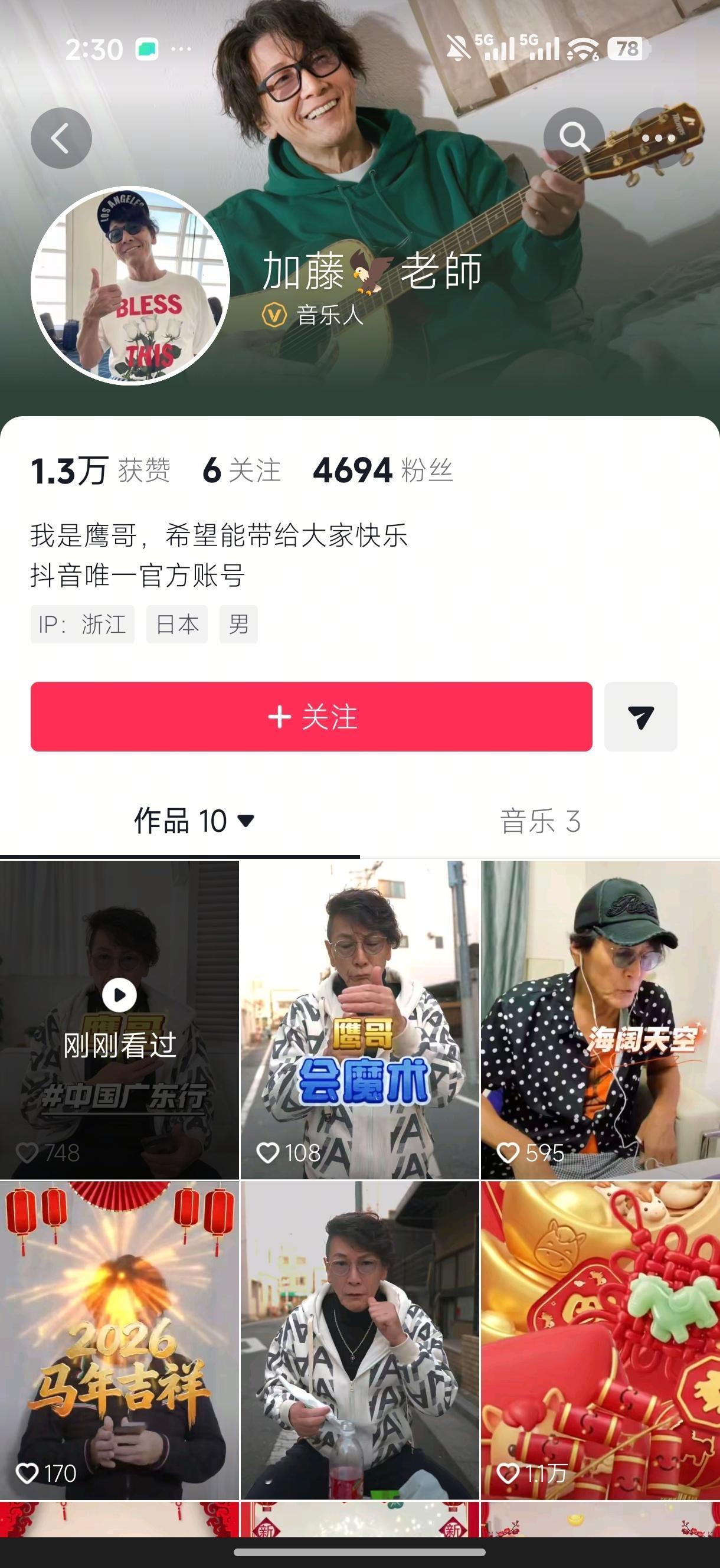Viewport: 720px width, 1568px height.
Task: Click the back arrow to leave the profile
Action: coord(61,138)
